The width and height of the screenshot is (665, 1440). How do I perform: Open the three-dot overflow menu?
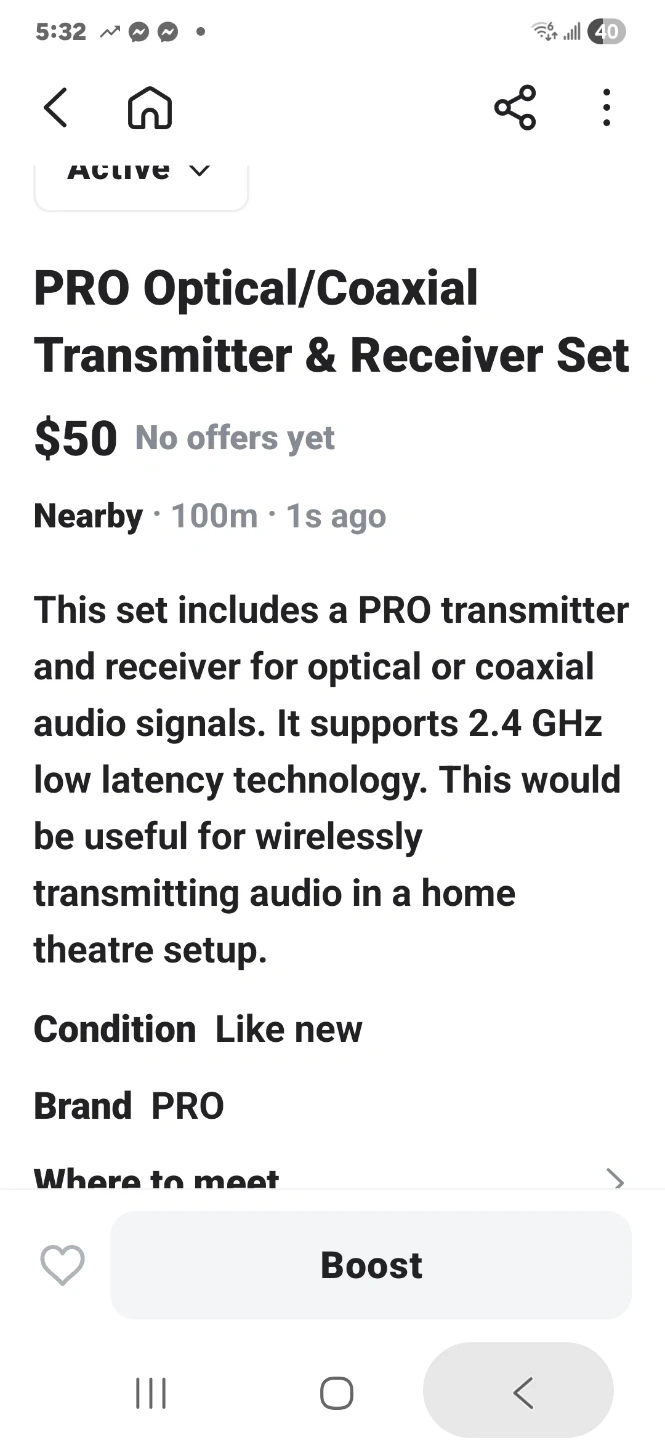[x=606, y=108]
